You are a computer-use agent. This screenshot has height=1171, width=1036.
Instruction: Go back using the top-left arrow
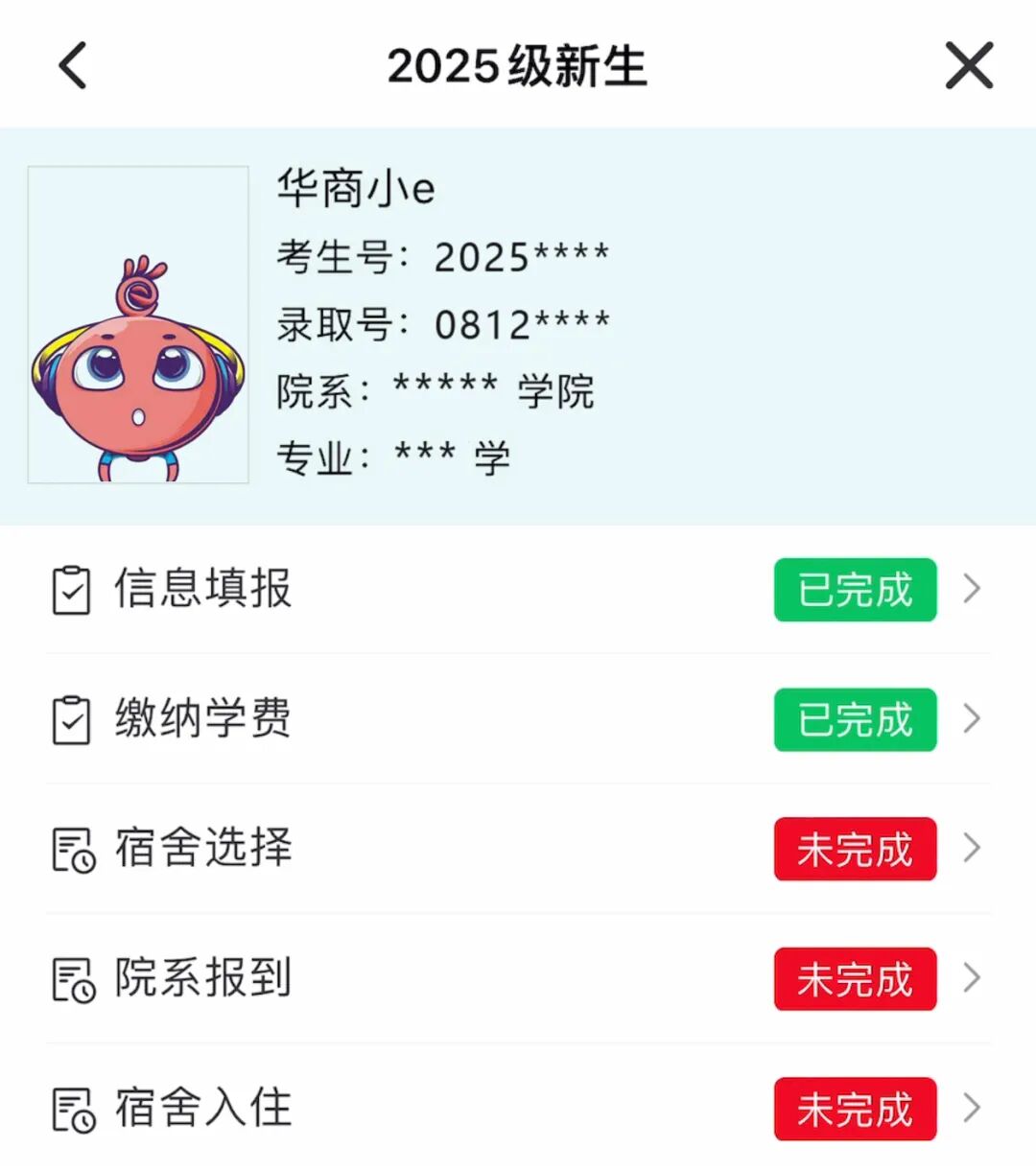click(x=73, y=66)
